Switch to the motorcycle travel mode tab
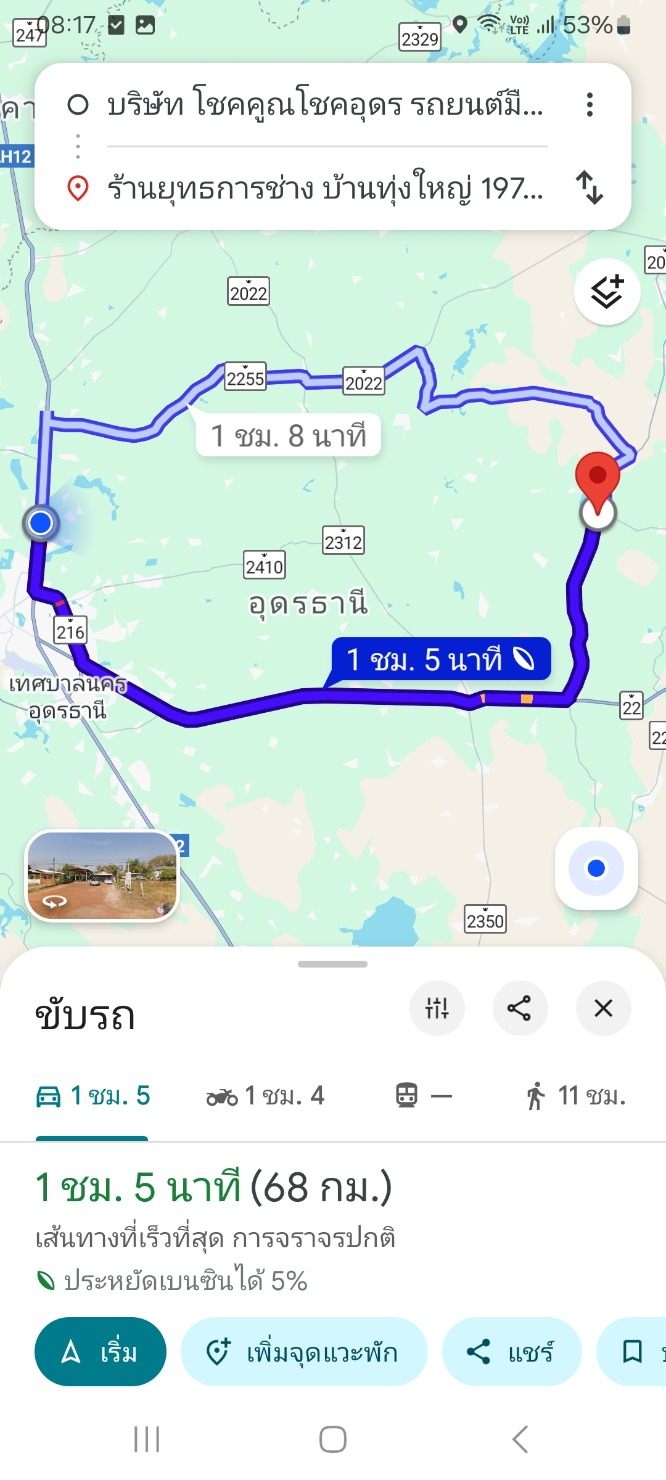 265,1096
